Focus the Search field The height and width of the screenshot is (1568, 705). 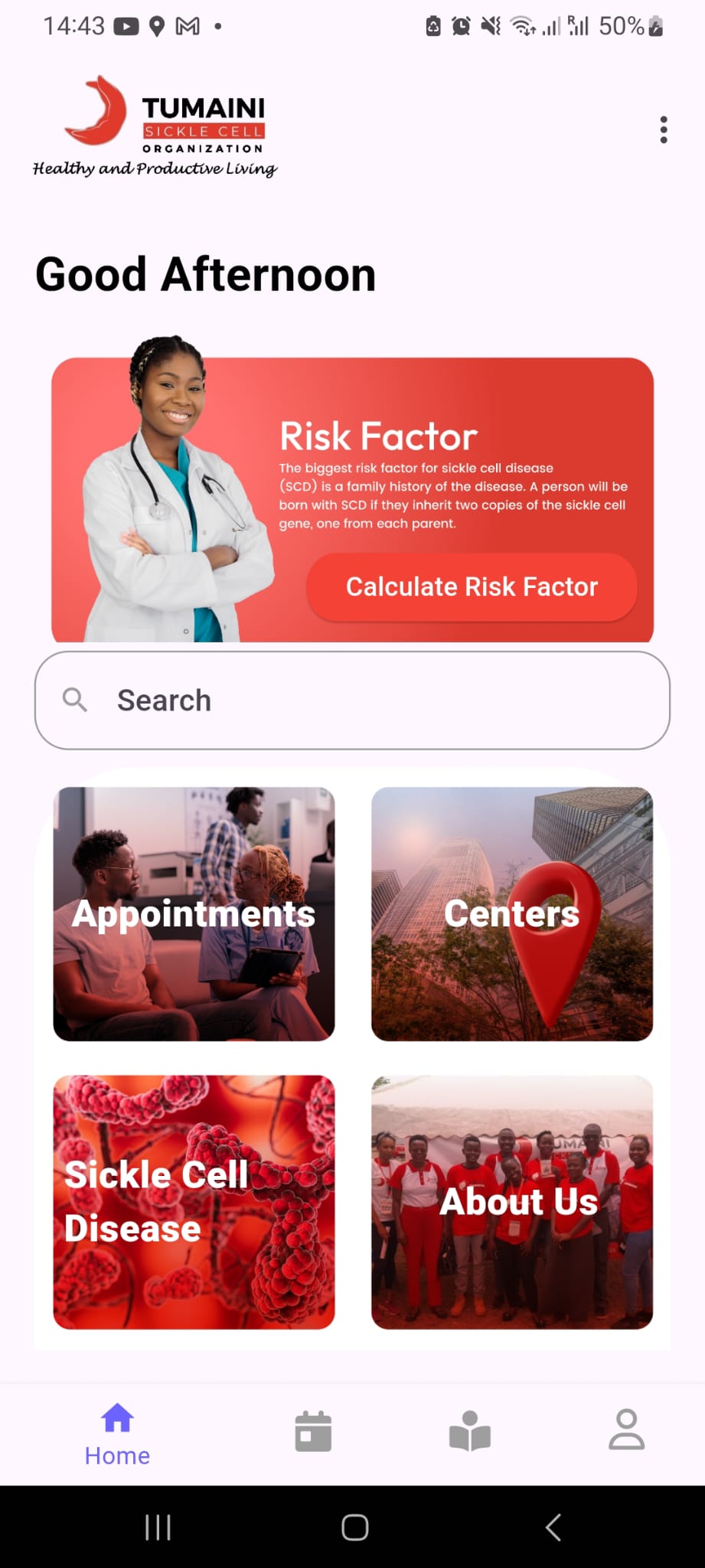[352, 701]
